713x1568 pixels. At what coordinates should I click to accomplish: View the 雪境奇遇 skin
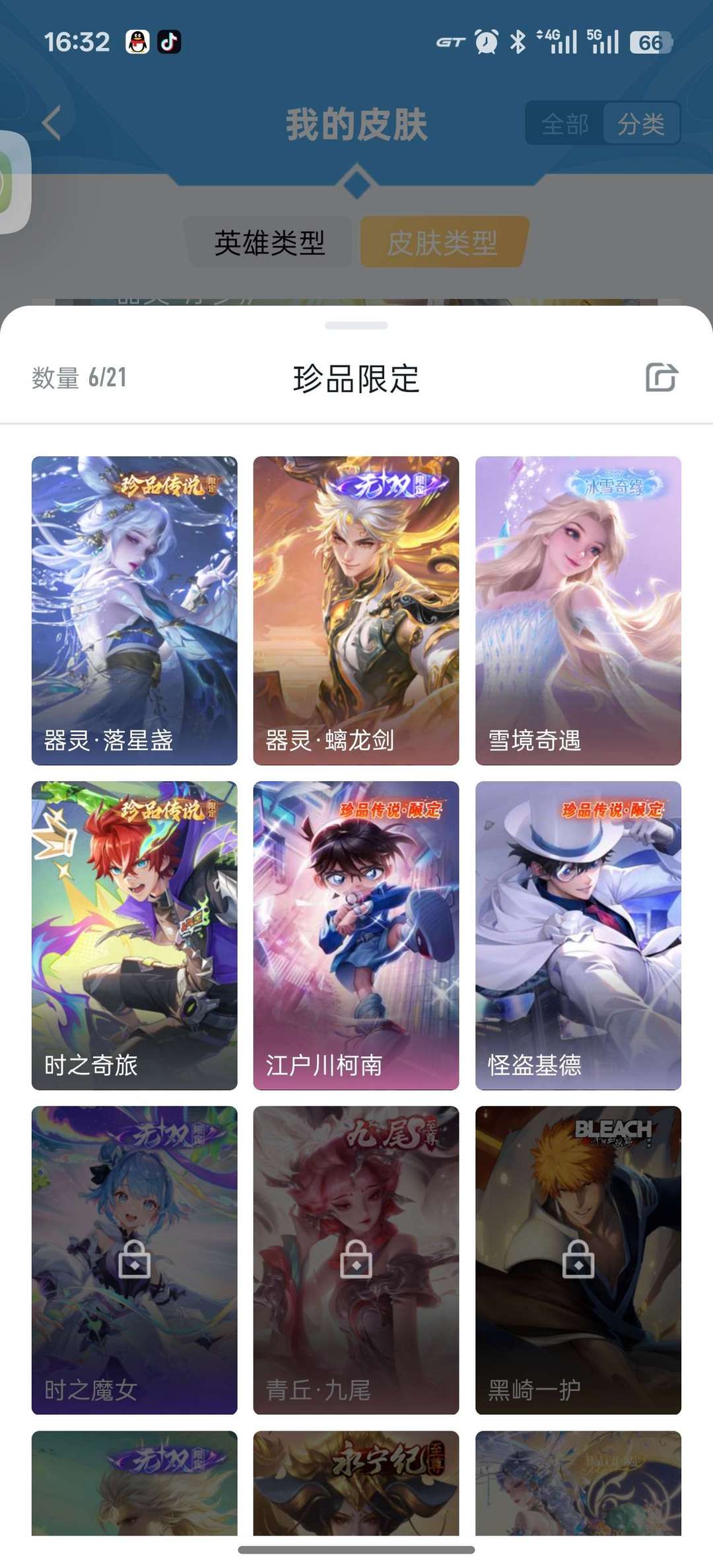click(578, 611)
